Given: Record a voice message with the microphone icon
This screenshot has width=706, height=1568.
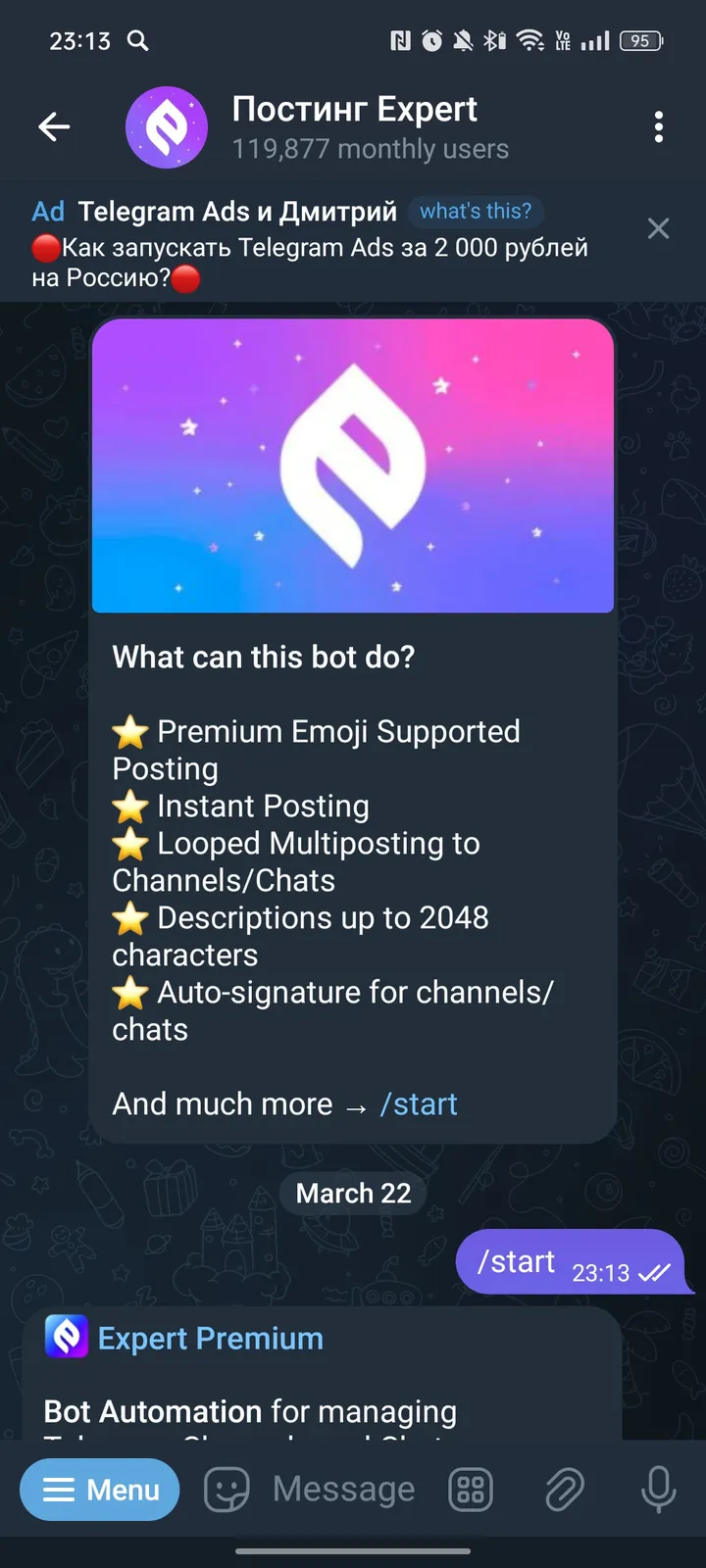Looking at the screenshot, I should pos(657,1489).
